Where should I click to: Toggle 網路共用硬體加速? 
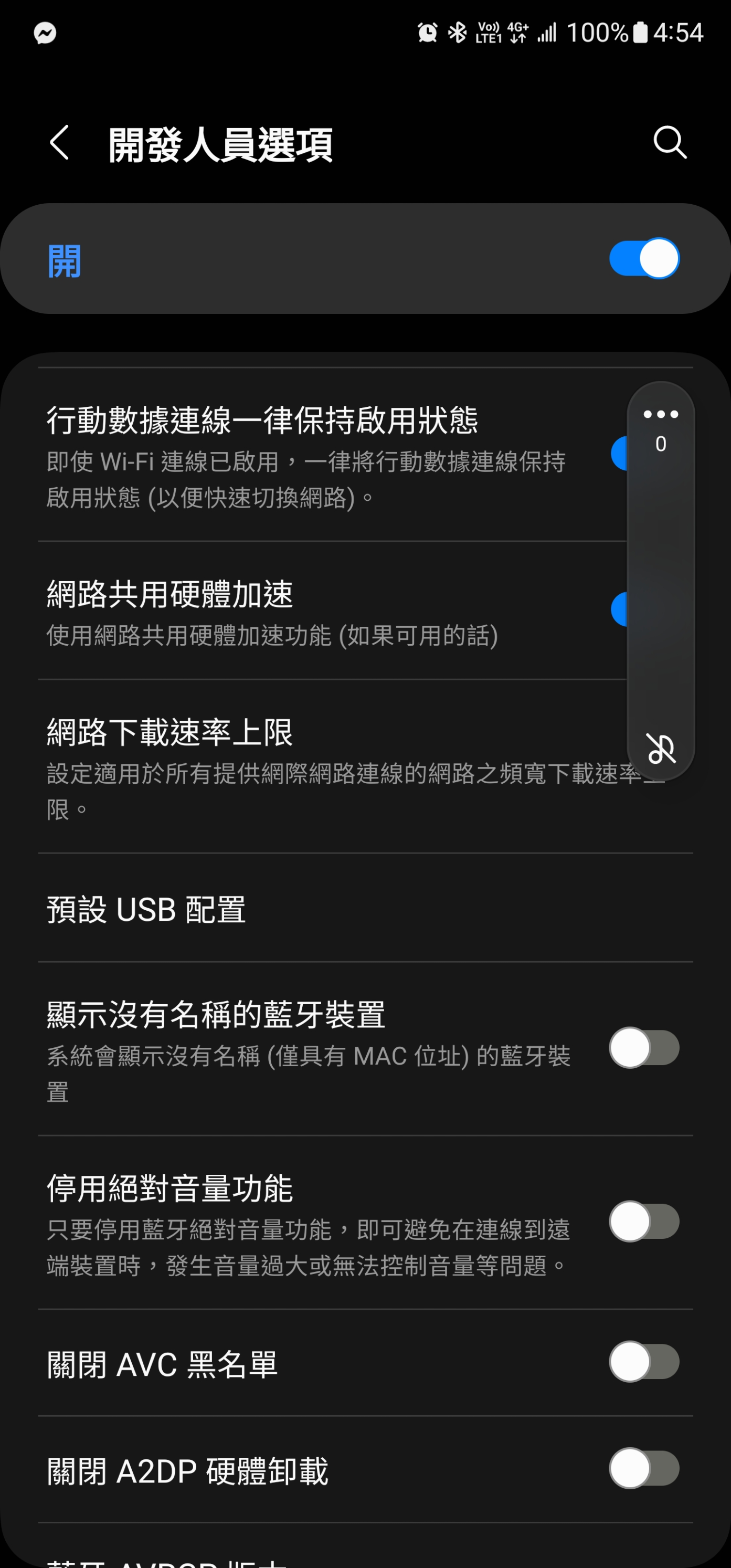point(619,609)
